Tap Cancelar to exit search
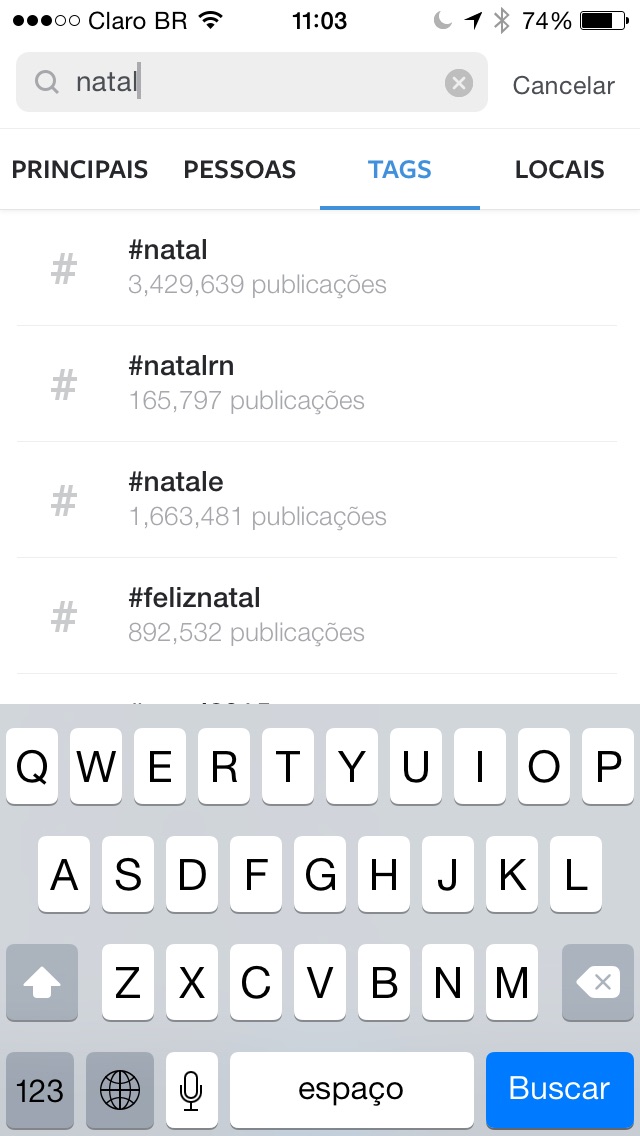640x1136 pixels. (x=563, y=85)
